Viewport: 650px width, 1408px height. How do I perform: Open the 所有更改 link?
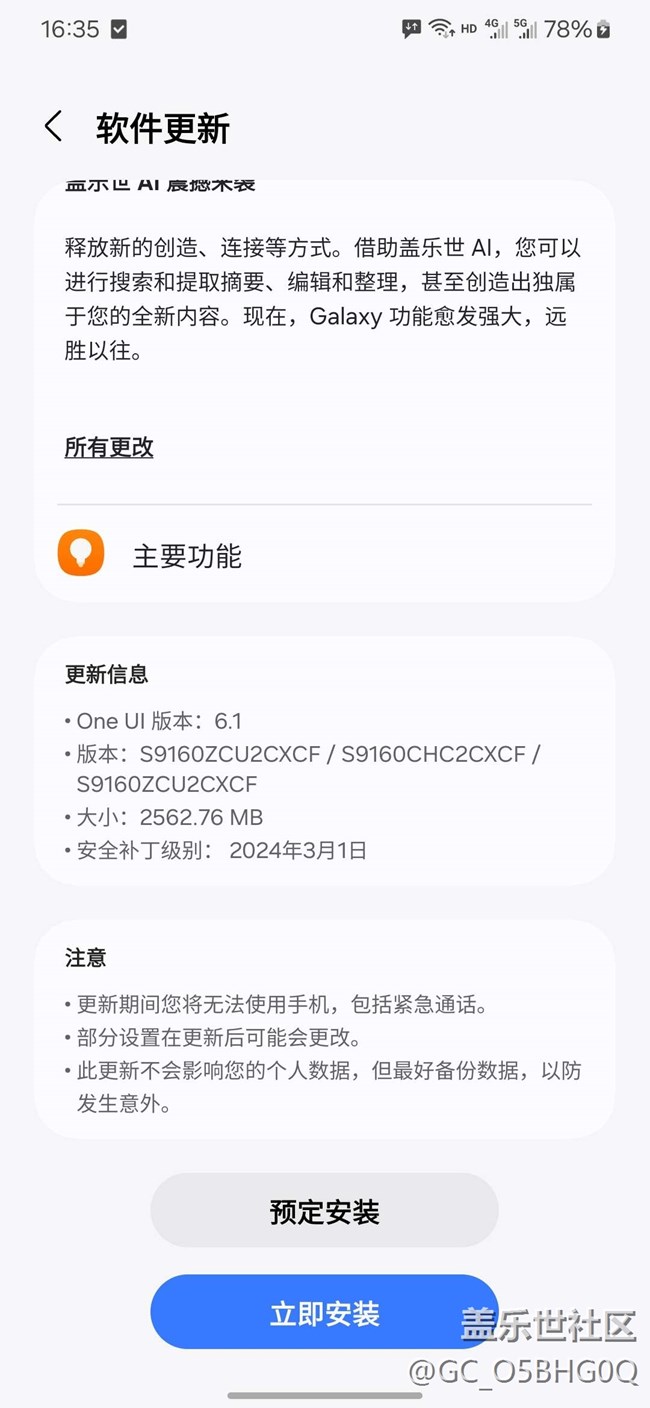click(109, 447)
